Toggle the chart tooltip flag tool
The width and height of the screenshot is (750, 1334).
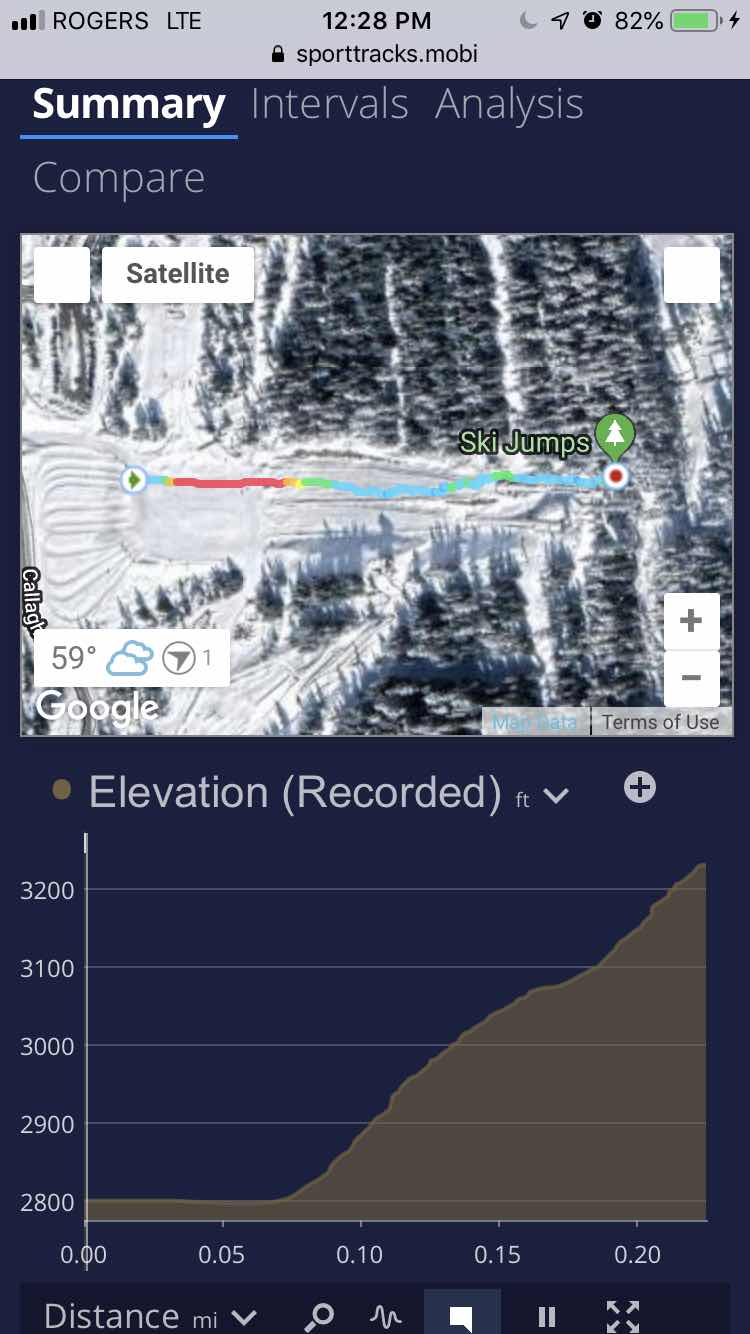click(x=461, y=1317)
